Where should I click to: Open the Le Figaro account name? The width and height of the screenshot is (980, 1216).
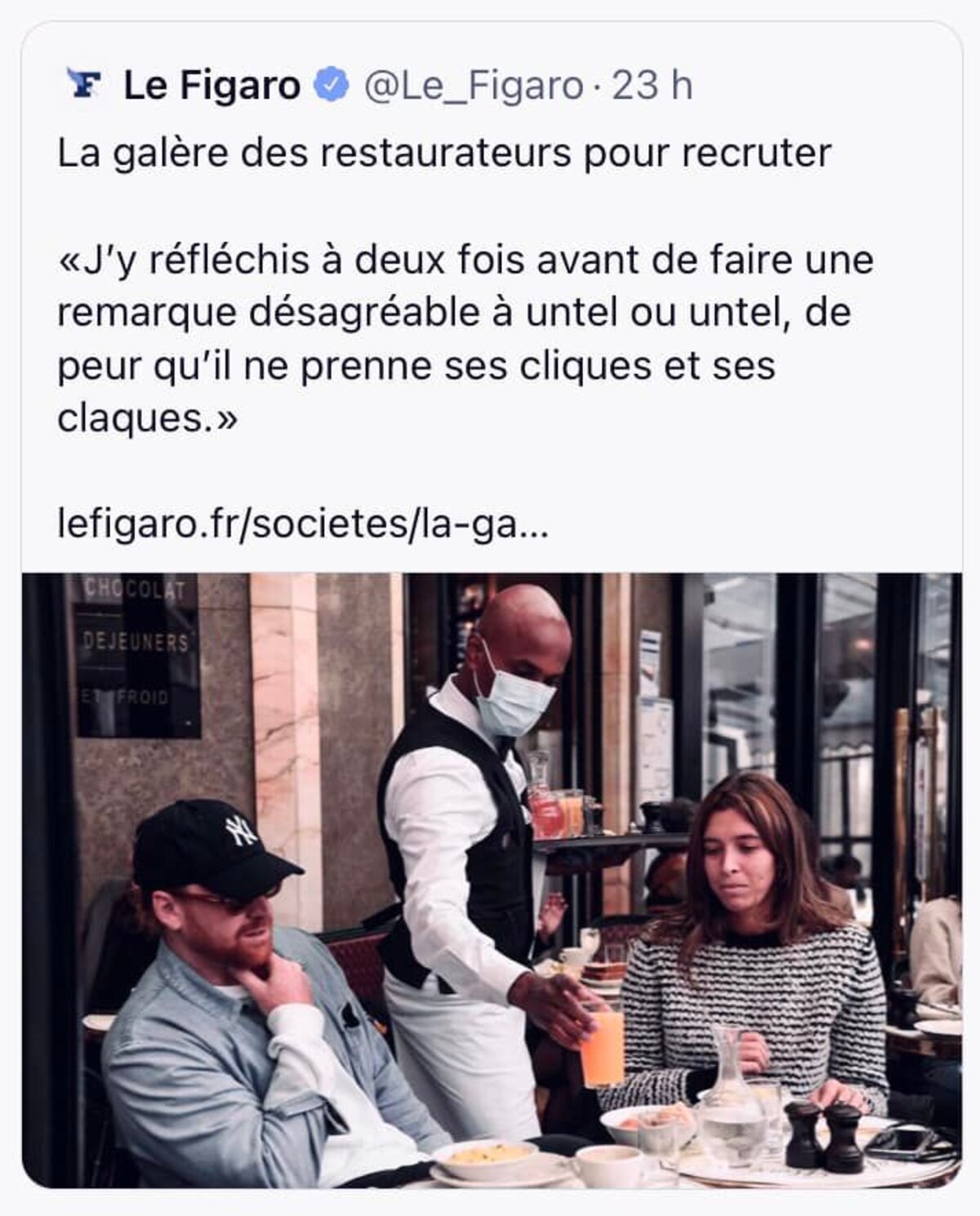click(212, 86)
